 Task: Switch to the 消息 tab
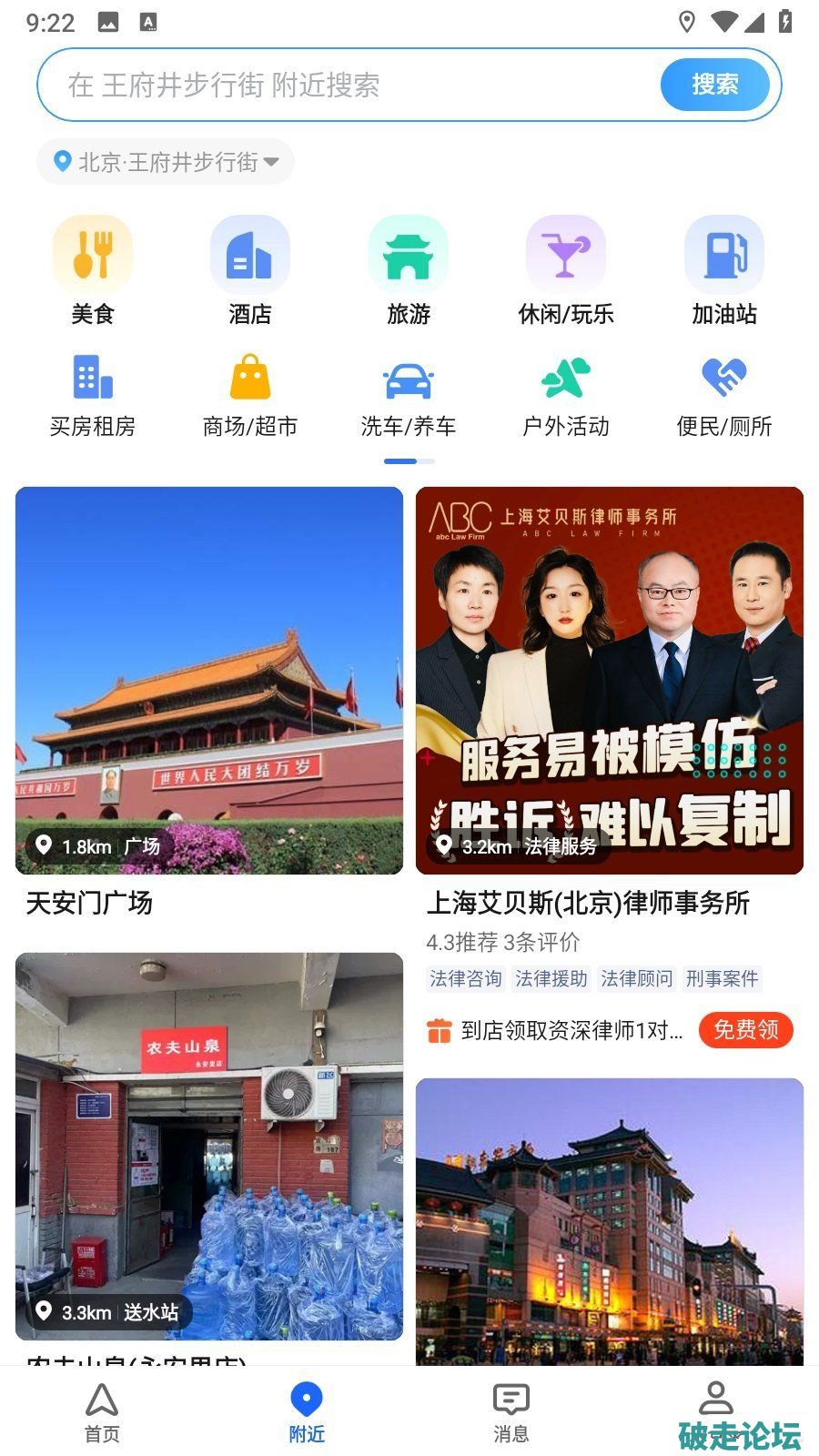511,1412
